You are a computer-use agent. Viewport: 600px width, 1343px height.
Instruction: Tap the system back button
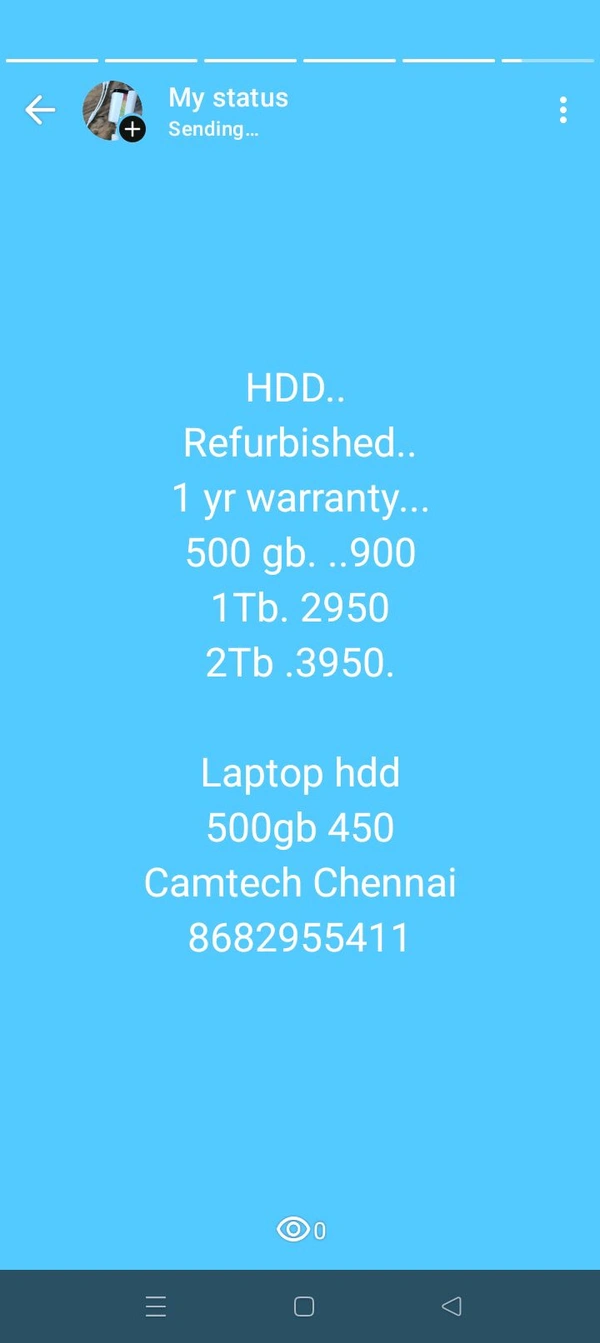[x=451, y=1306]
